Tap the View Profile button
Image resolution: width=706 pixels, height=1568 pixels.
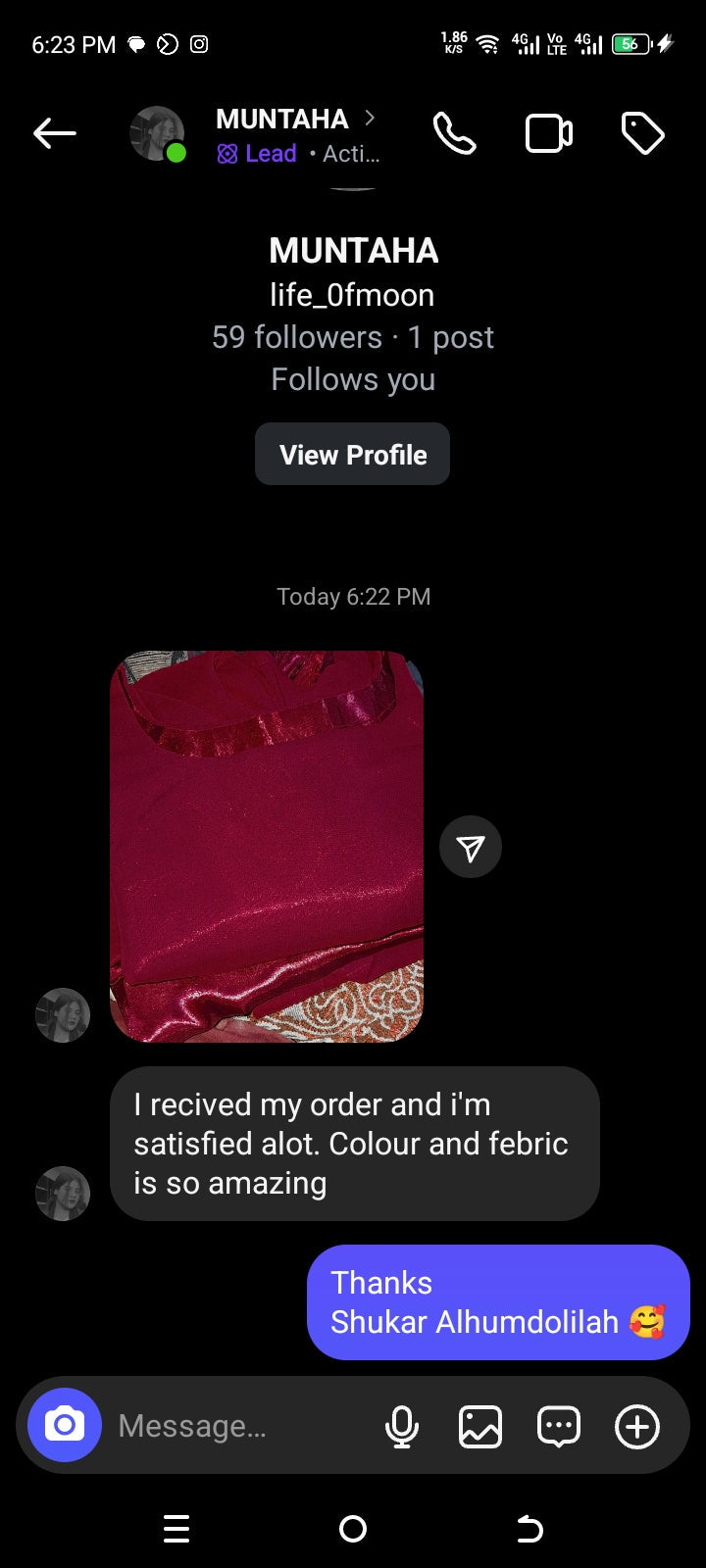[353, 455]
